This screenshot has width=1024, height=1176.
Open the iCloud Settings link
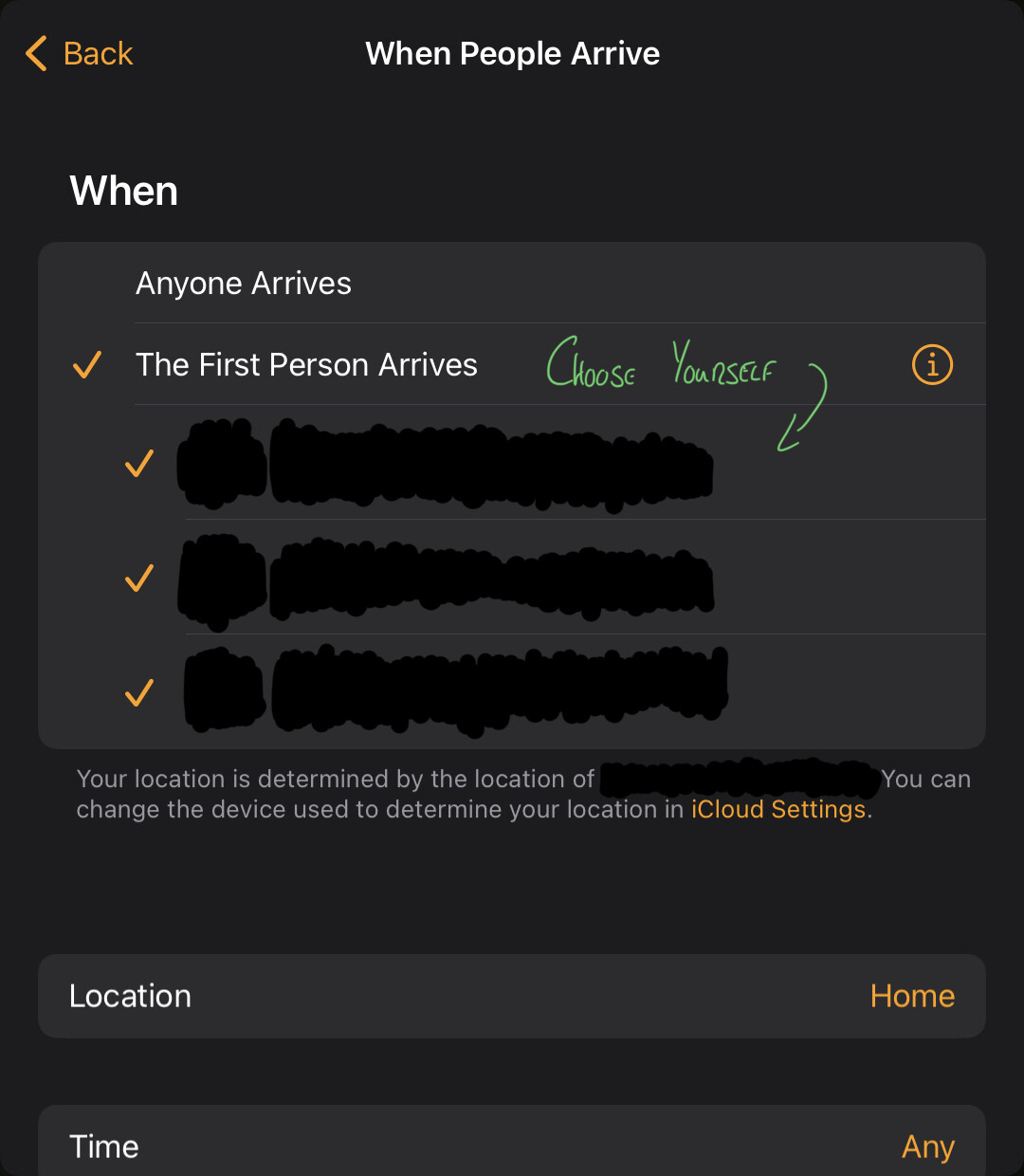coord(778,810)
